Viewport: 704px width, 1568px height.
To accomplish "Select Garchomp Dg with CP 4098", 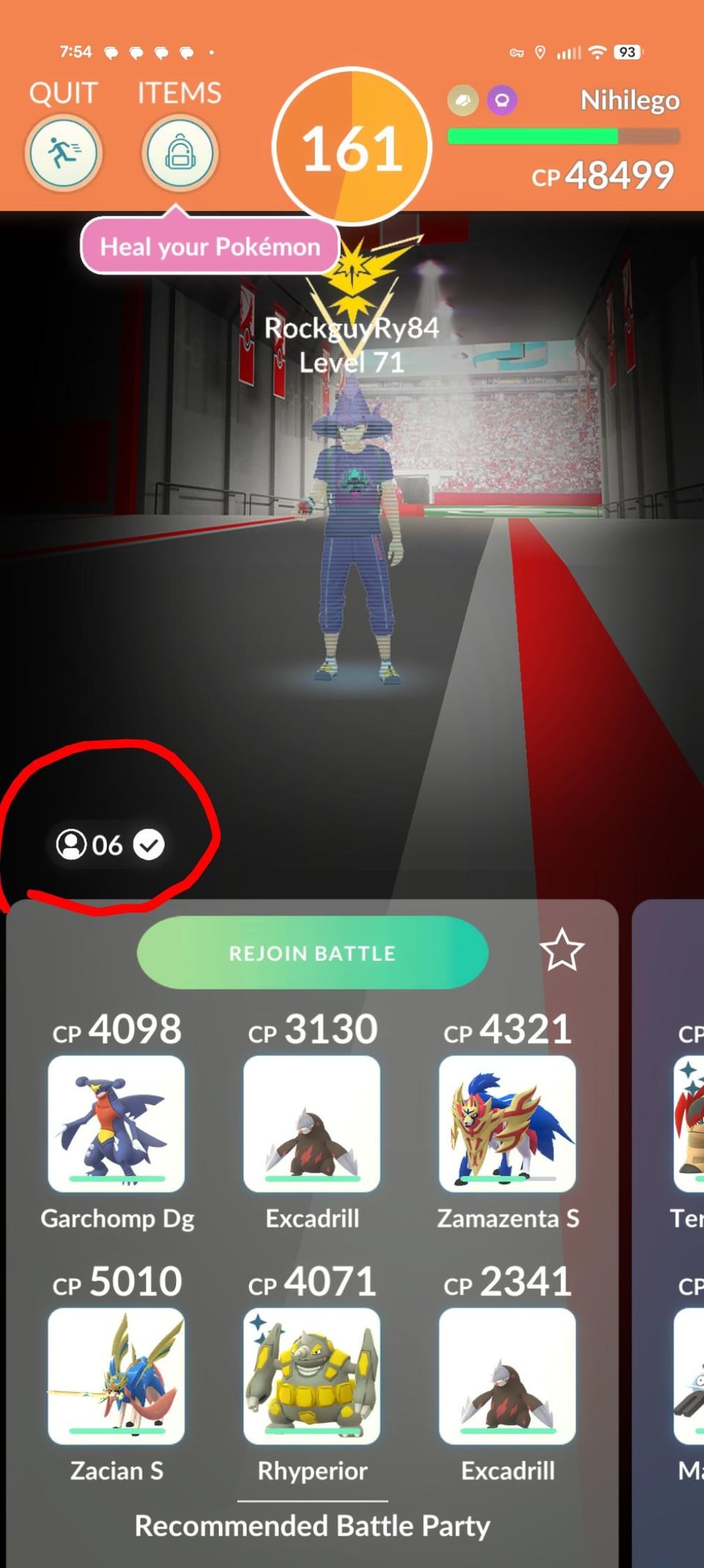I will (x=116, y=1123).
